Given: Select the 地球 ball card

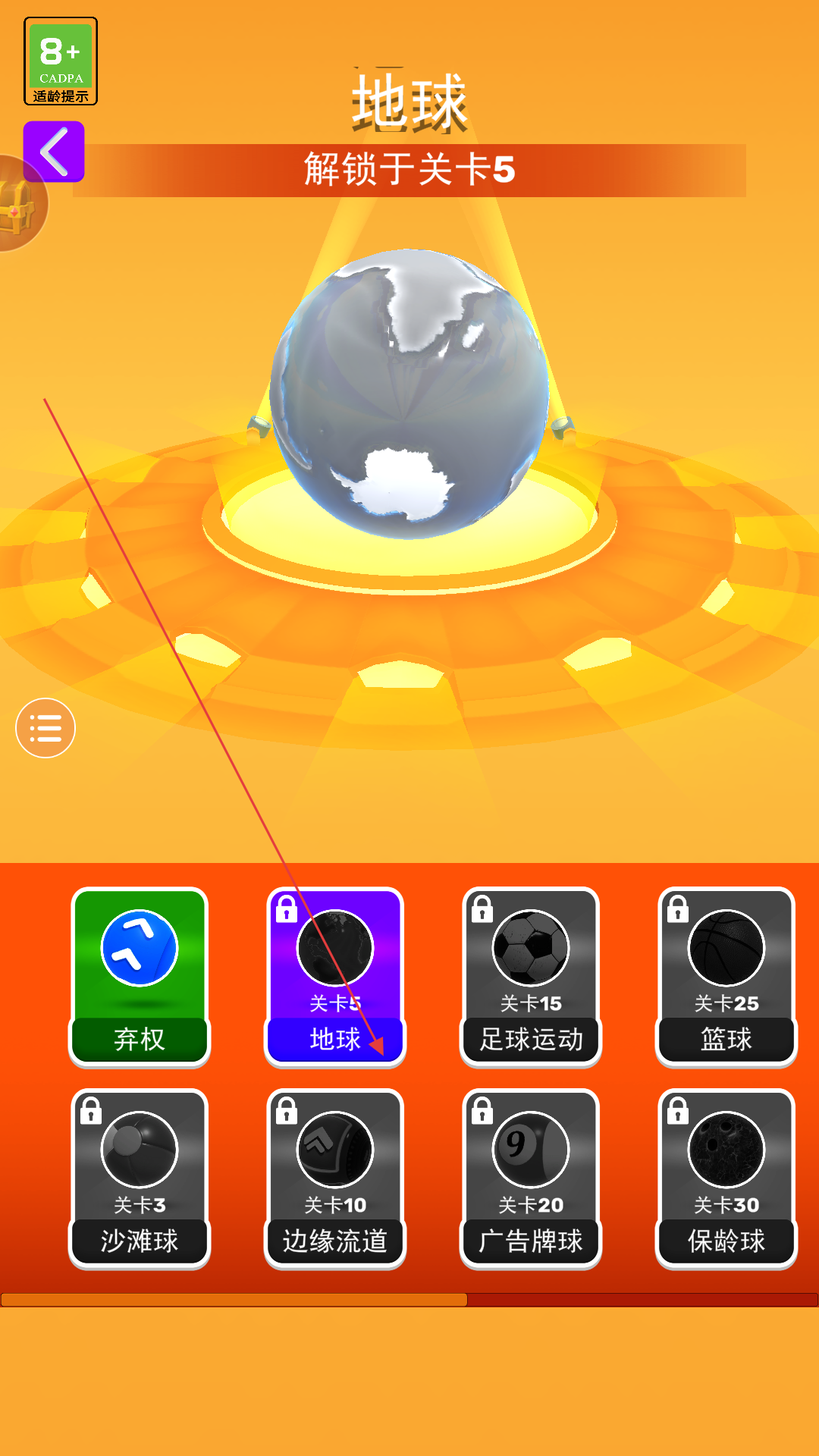Looking at the screenshot, I should click(x=335, y=977).
